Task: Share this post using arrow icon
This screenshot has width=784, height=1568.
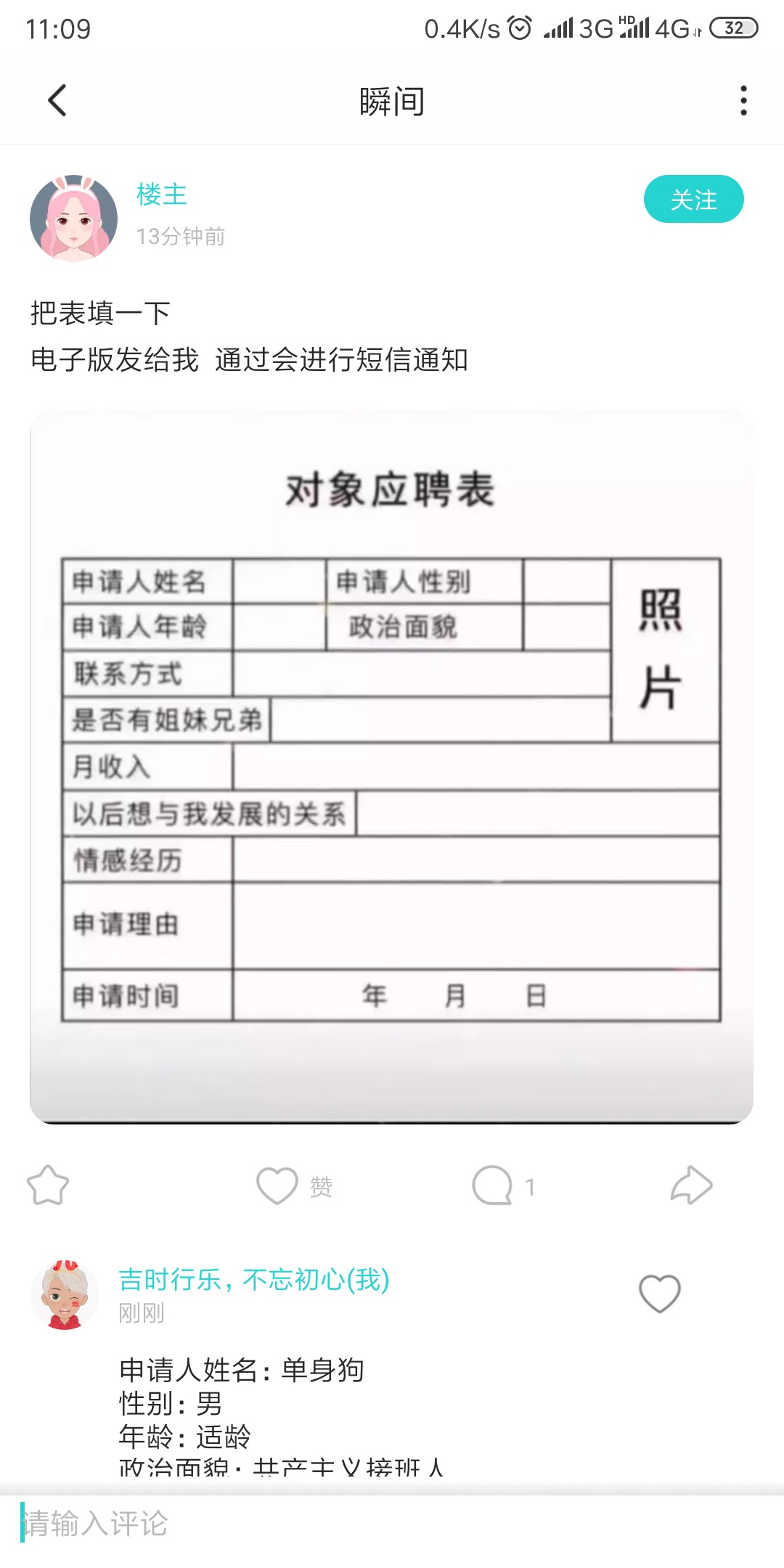Action: (691, 1185)
